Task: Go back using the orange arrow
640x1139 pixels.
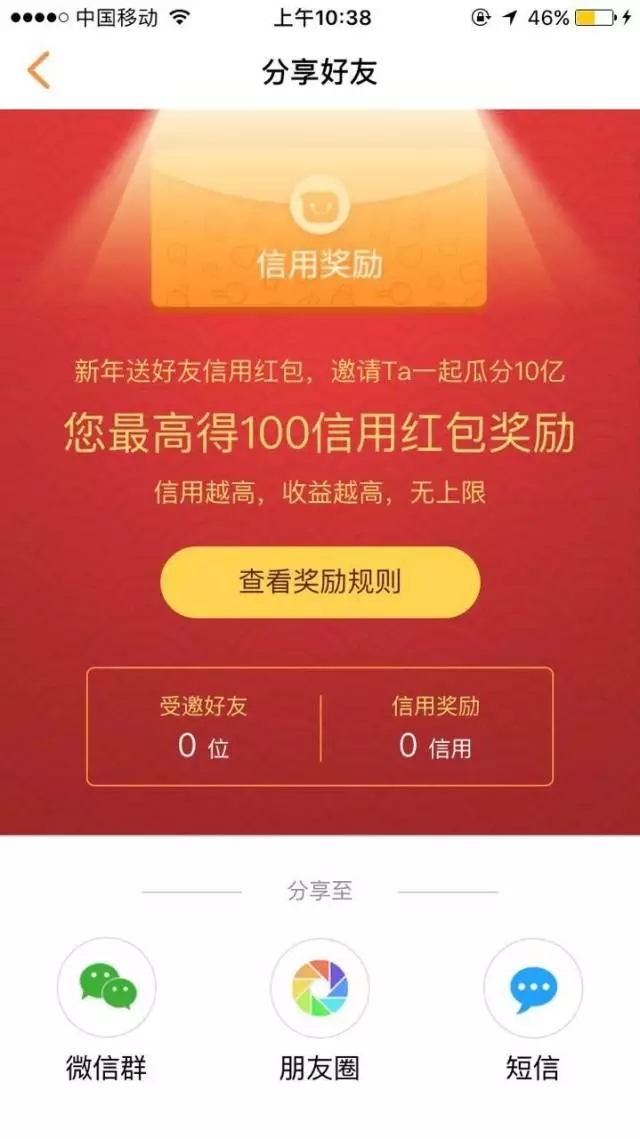Action: point(38,72)
